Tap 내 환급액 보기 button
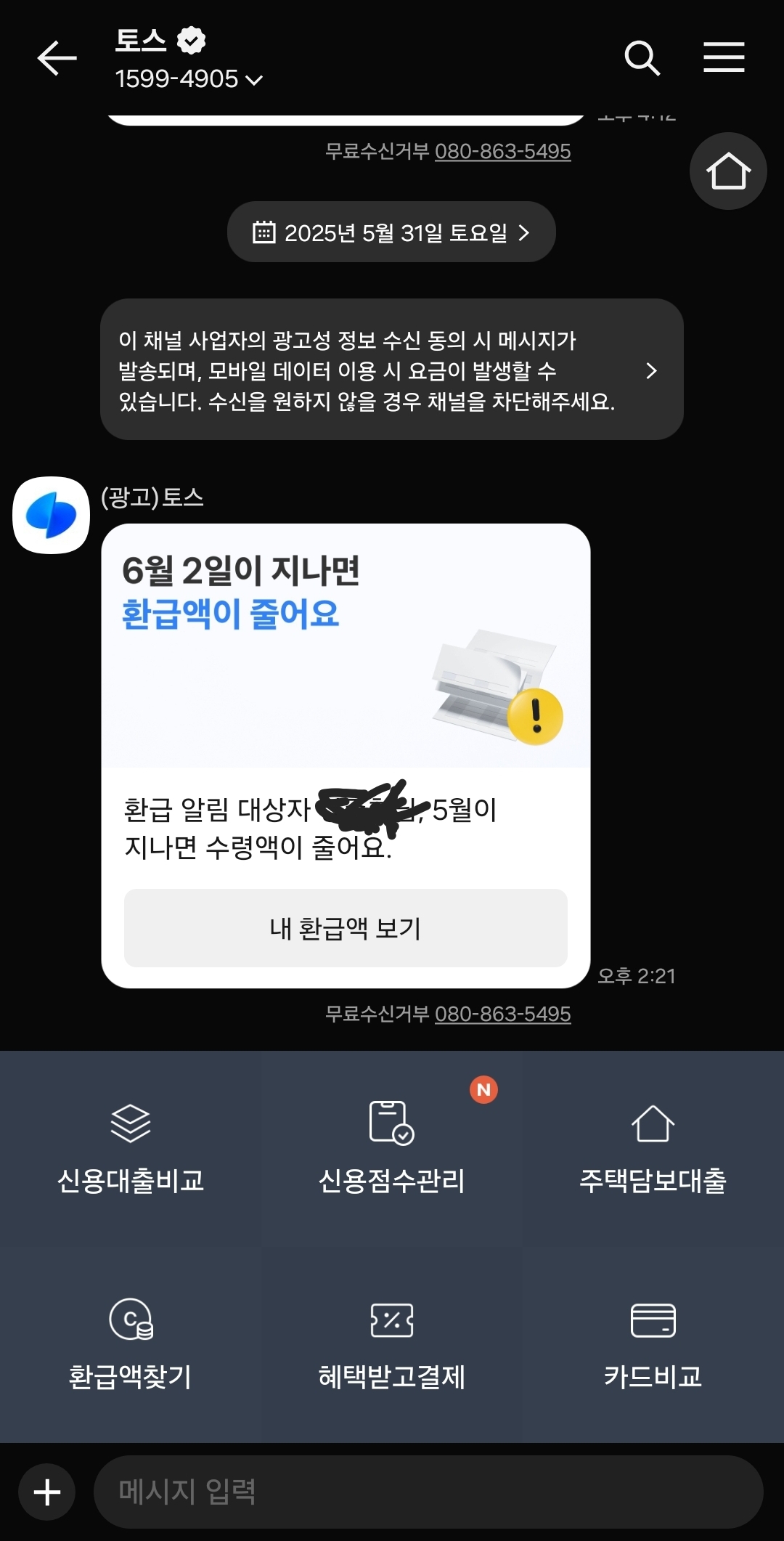Viewport: 784px width, 1541px height. [346, 928]
